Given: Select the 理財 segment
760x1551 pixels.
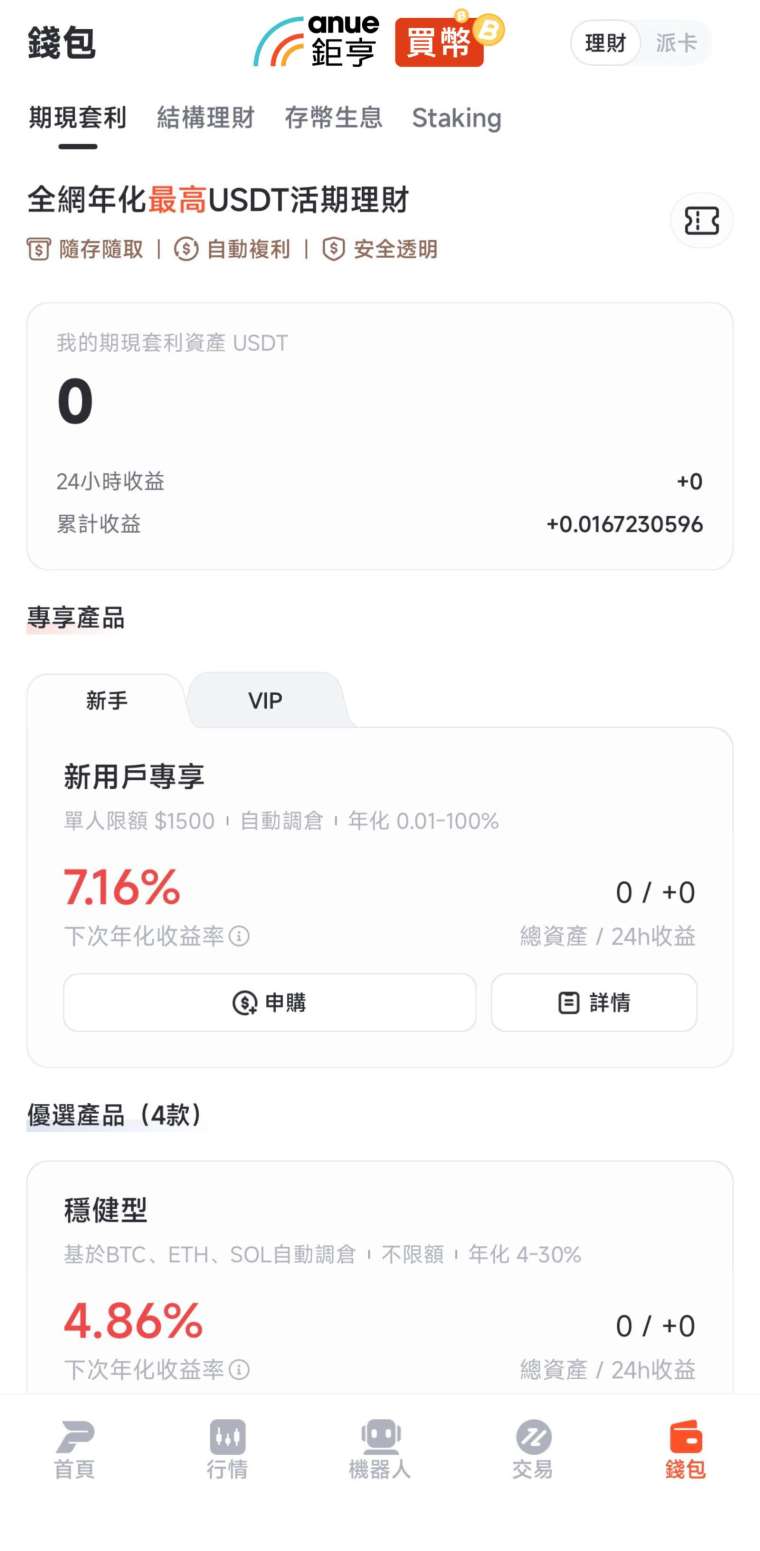Looking at the screenshot, I should (605, 43).
